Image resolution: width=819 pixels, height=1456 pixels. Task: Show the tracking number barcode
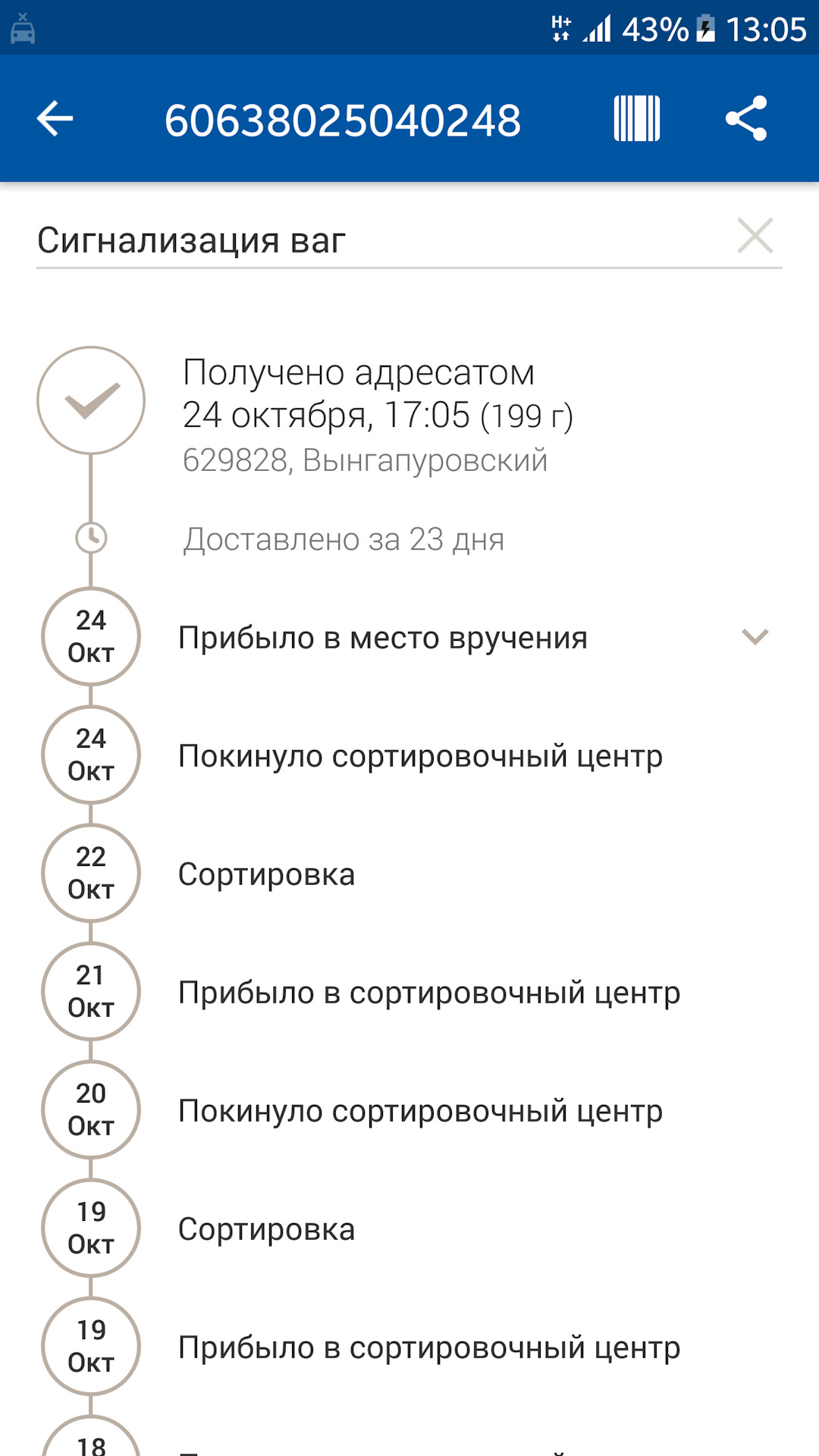pyautogui.click(x=636, y=119)
